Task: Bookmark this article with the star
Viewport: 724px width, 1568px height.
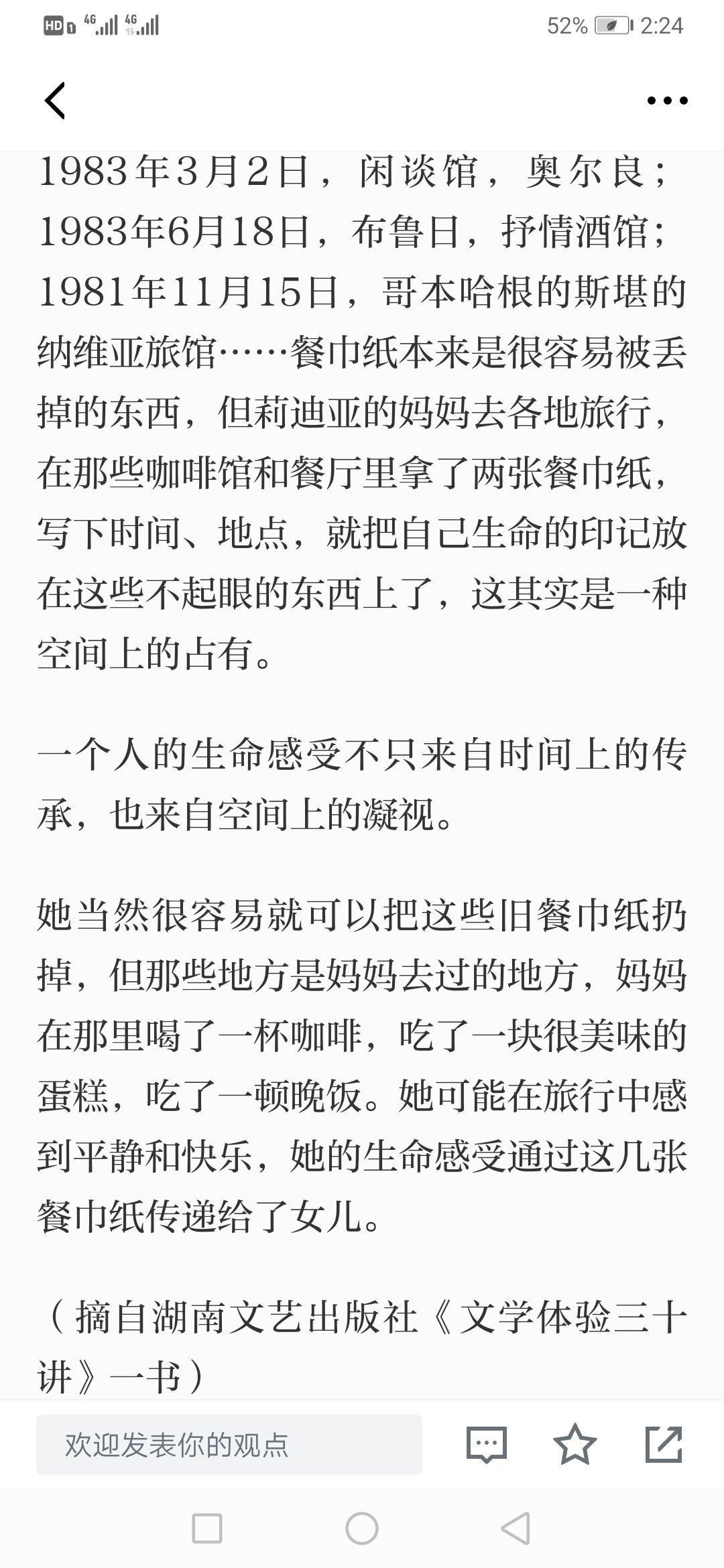Action: [x=575, y=1445]
